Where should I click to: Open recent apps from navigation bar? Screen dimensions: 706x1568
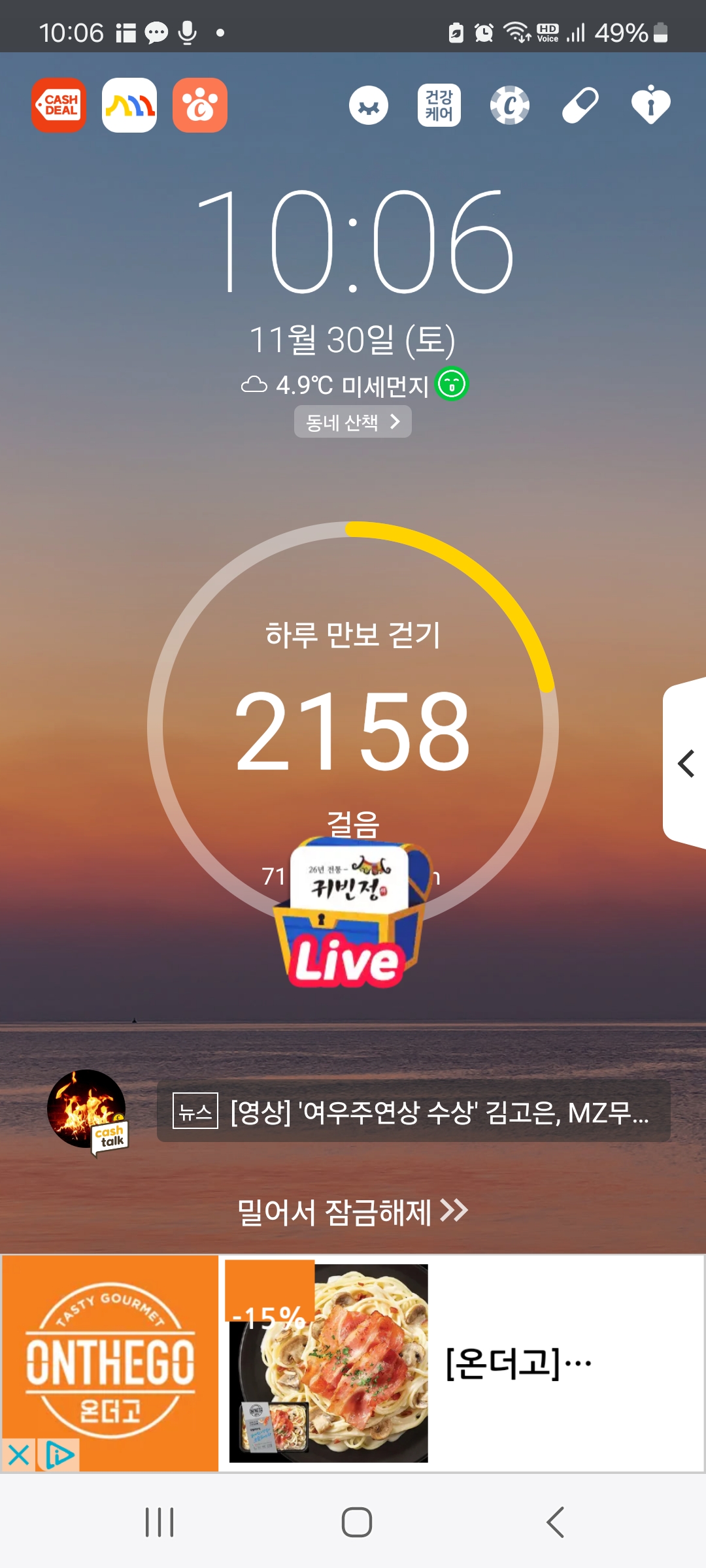click(160, 1522)
